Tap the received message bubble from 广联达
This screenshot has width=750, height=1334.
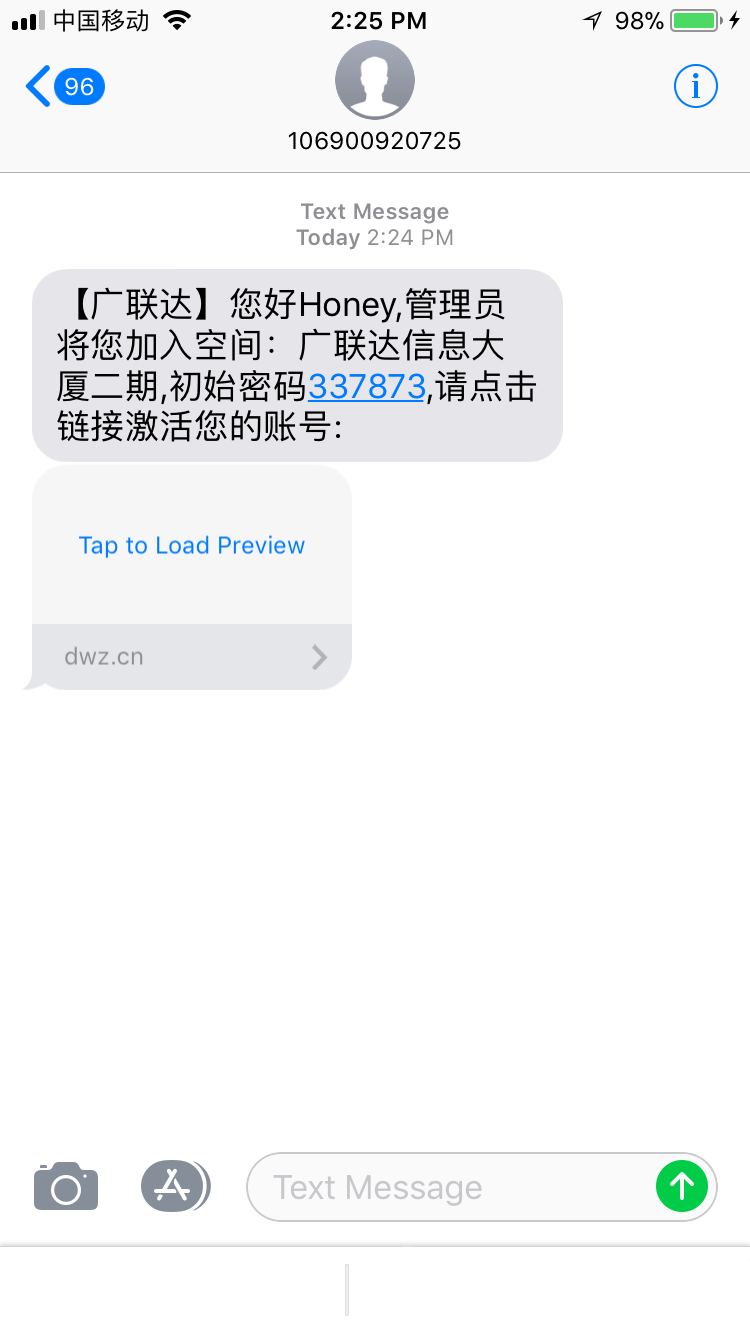coord(295,365)
